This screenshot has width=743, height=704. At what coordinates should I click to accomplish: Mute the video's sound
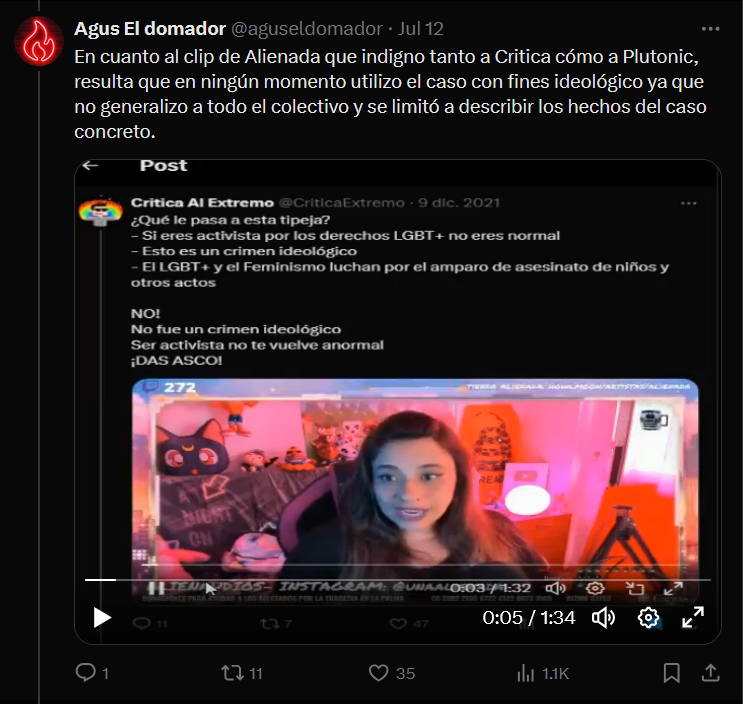pyautogui.click(x=603, y=618)
